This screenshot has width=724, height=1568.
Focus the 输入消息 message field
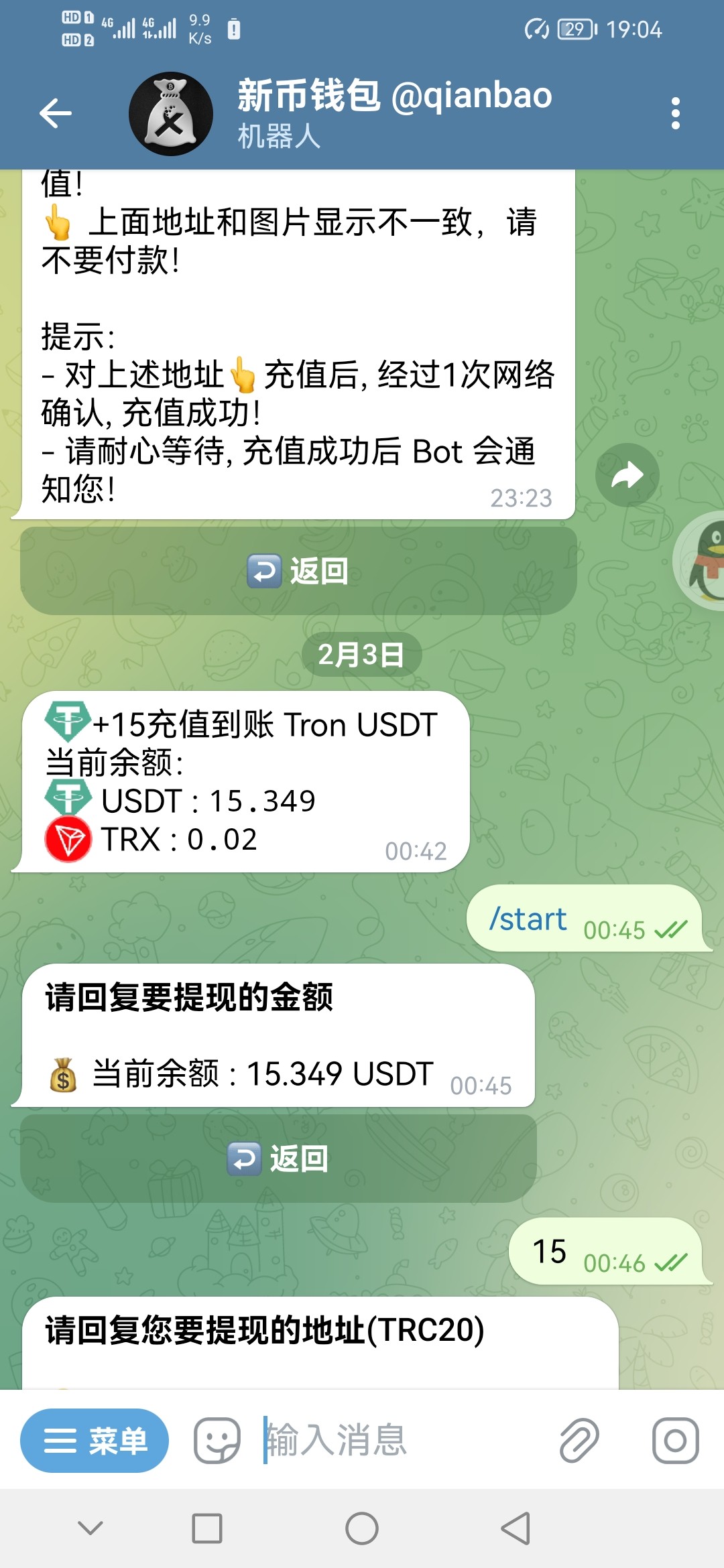pyautogui.click(x=402, y=1441)
